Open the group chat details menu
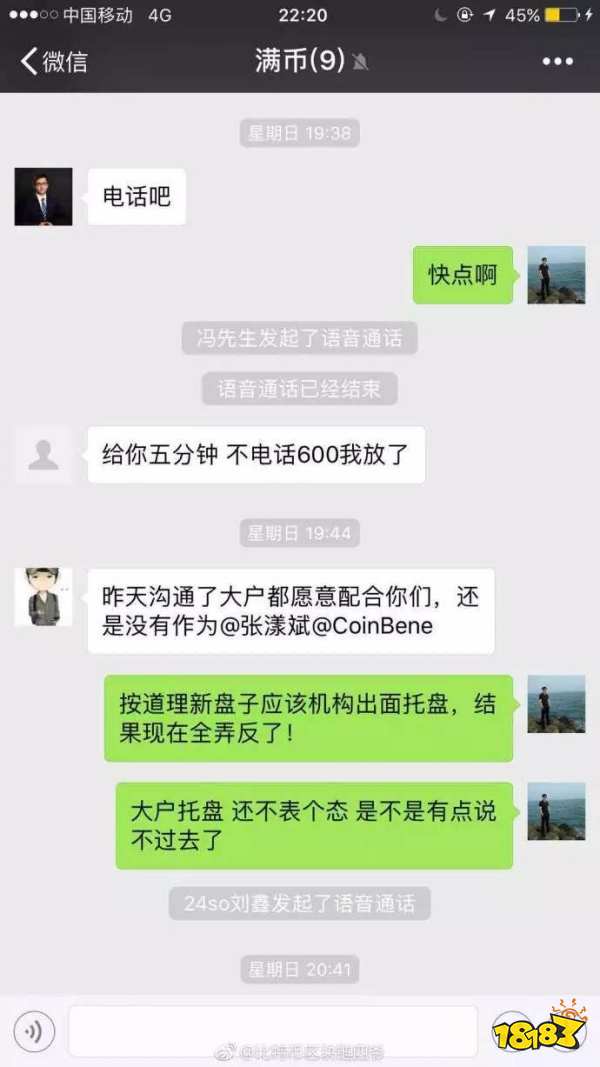Image resolution: width=600 pixels, height=1067 pixels. point(557,61)
